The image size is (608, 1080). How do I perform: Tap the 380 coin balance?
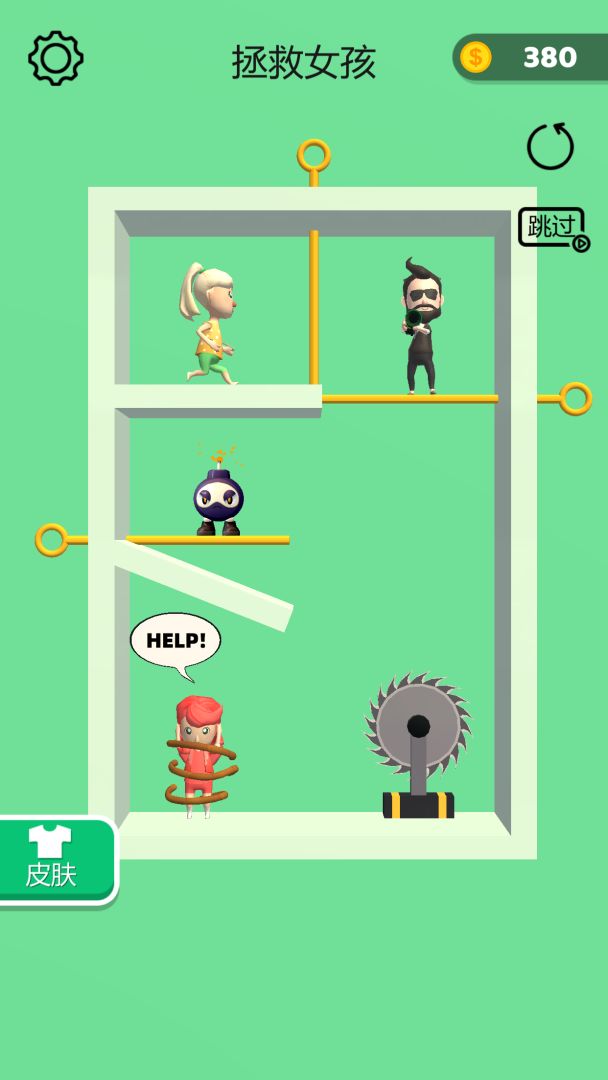pyautogui.click(x=530, y=58)
